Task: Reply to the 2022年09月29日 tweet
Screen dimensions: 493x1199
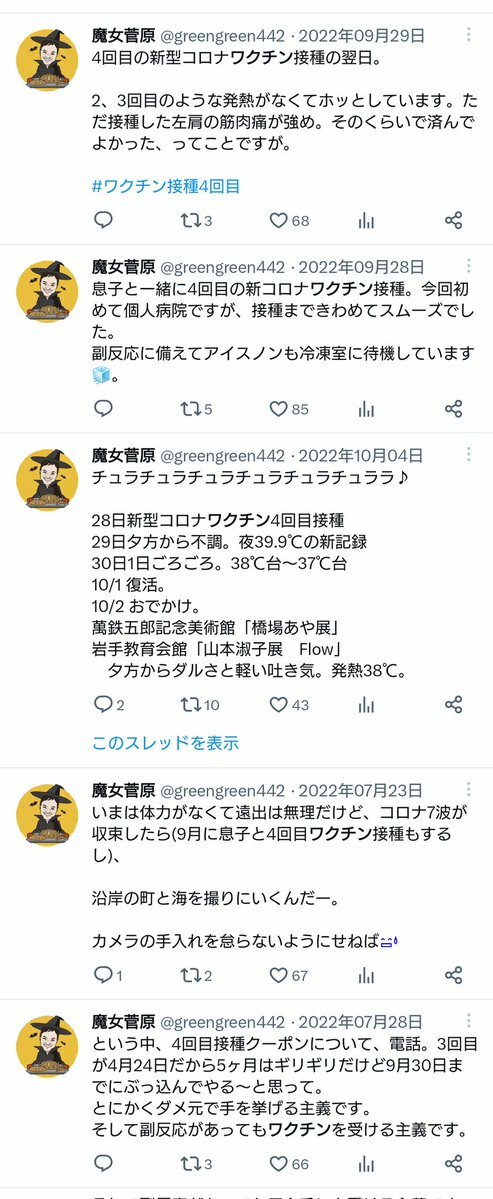Action: (103, 220)
